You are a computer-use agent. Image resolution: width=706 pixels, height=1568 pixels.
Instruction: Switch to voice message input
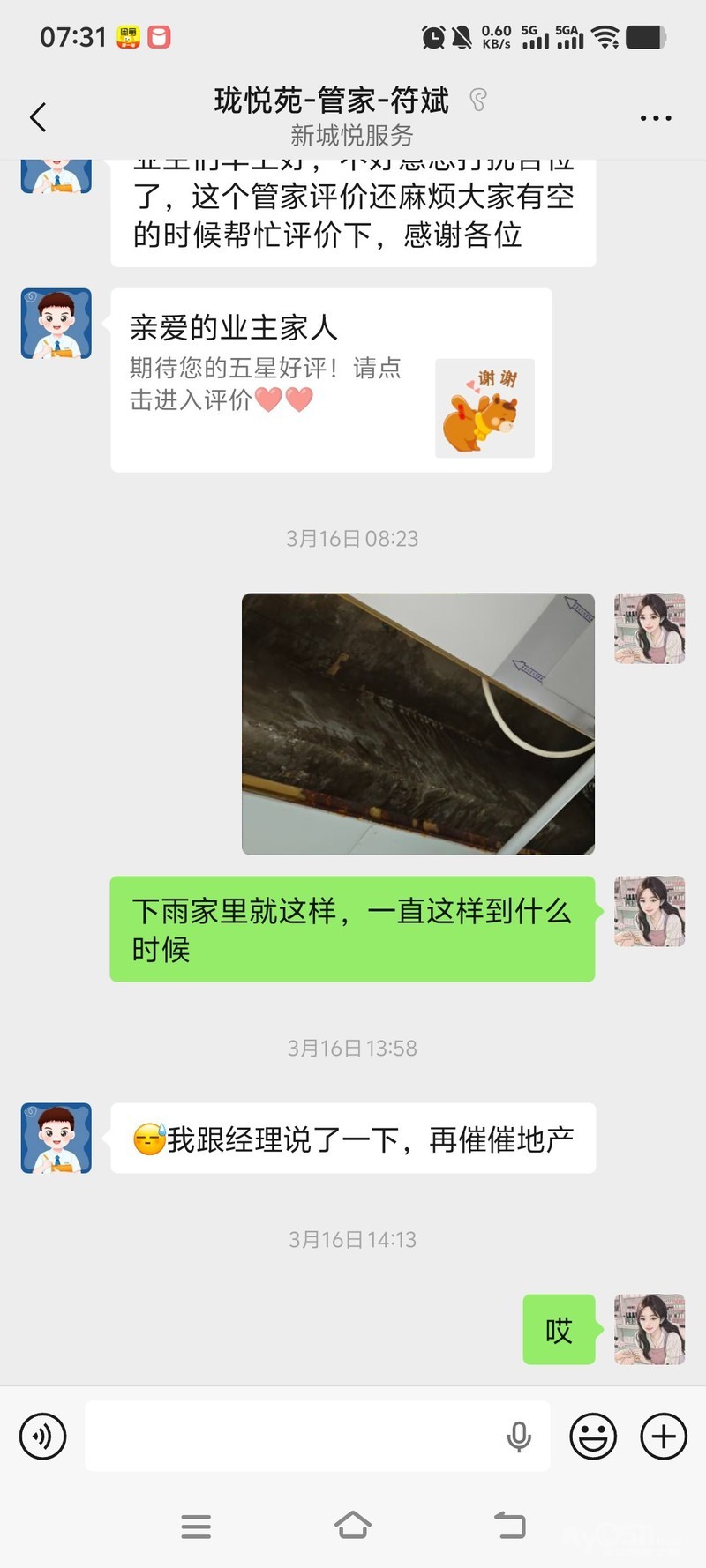pos(42,1437)
